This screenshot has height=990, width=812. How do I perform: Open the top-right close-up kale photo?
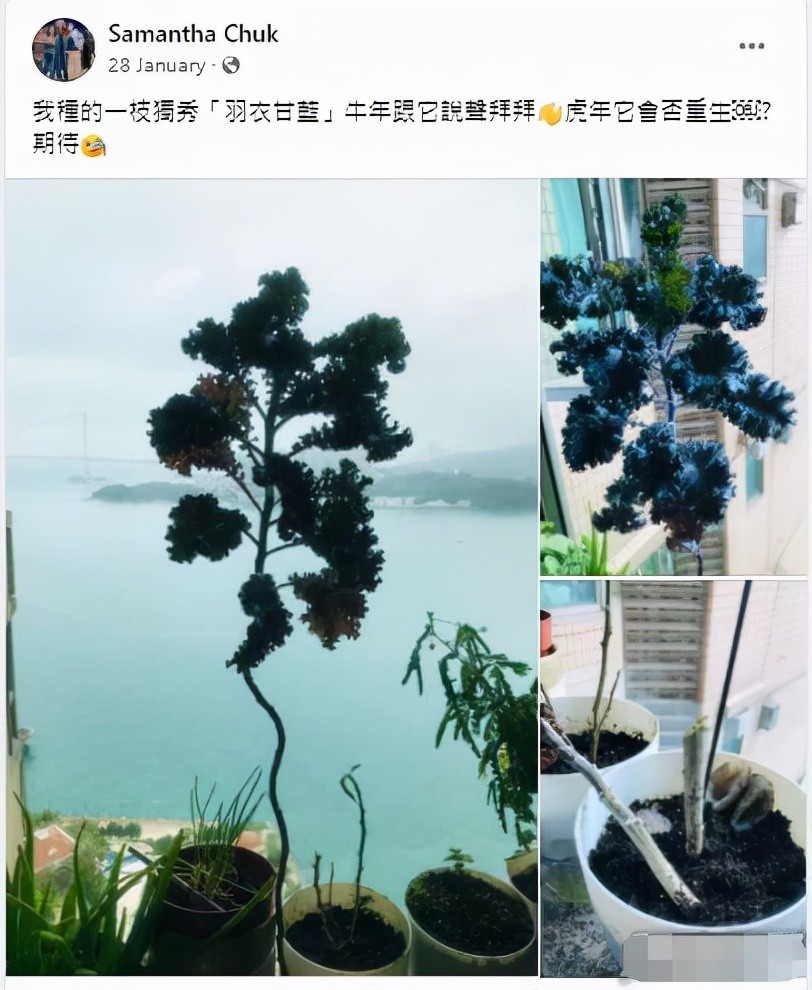pyautogui.click(x=675, y=375)
